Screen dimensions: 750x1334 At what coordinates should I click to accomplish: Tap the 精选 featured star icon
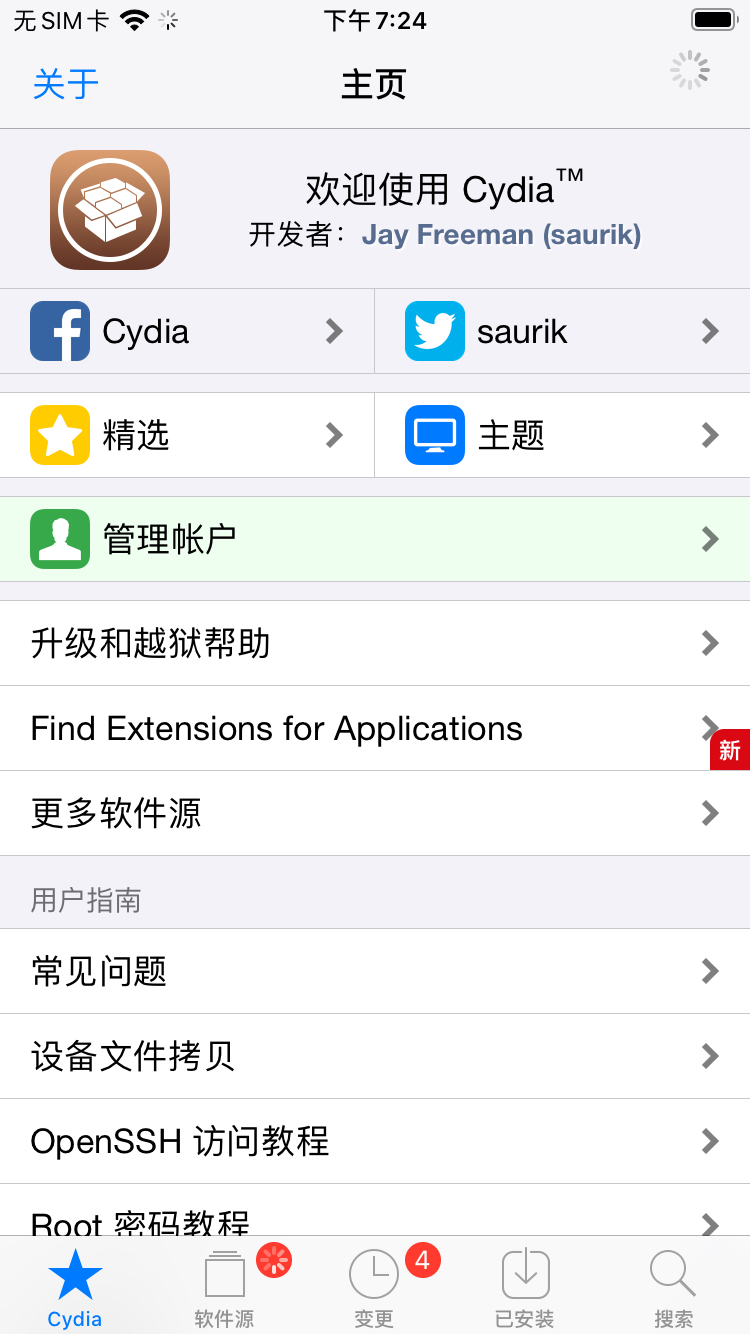[60, 435]
